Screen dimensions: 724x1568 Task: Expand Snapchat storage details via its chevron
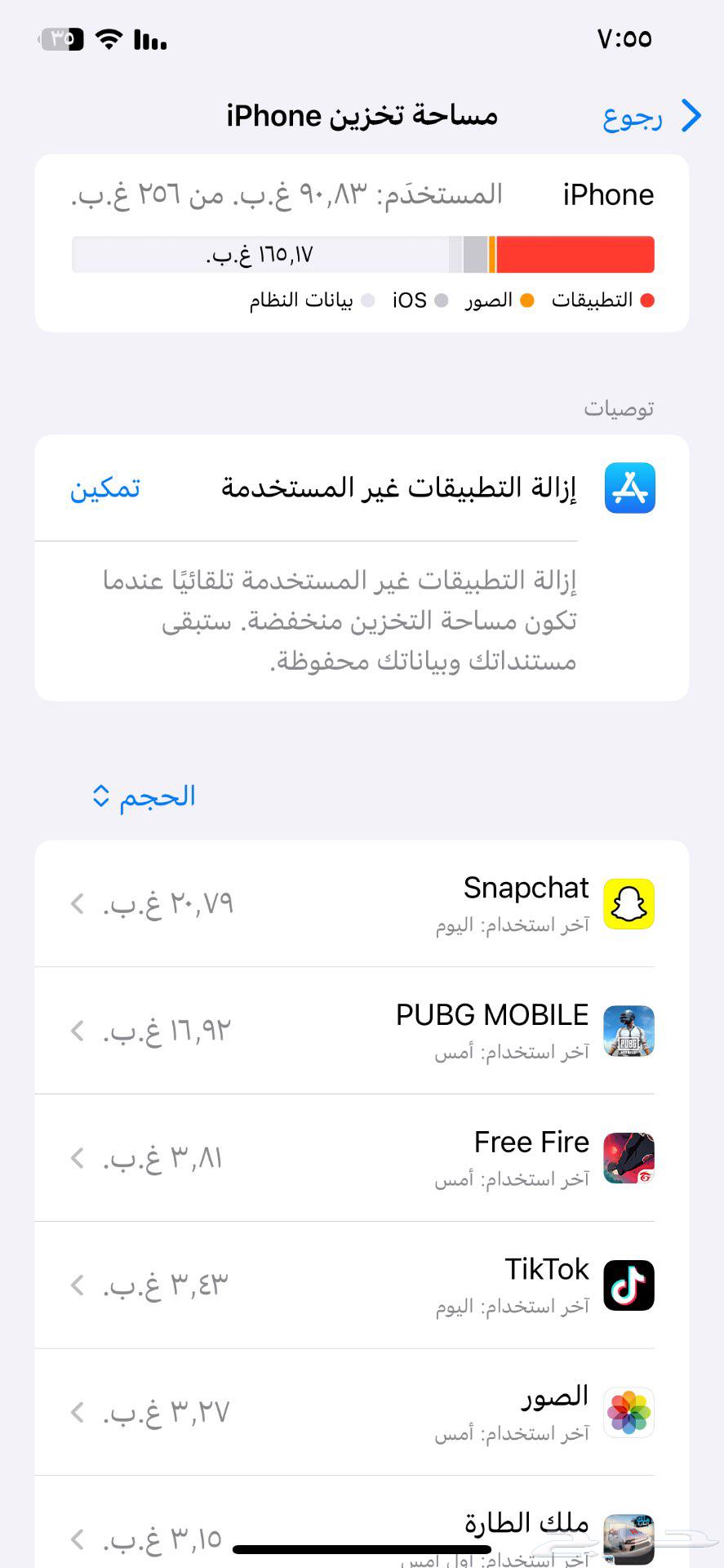tap(76, 903)
